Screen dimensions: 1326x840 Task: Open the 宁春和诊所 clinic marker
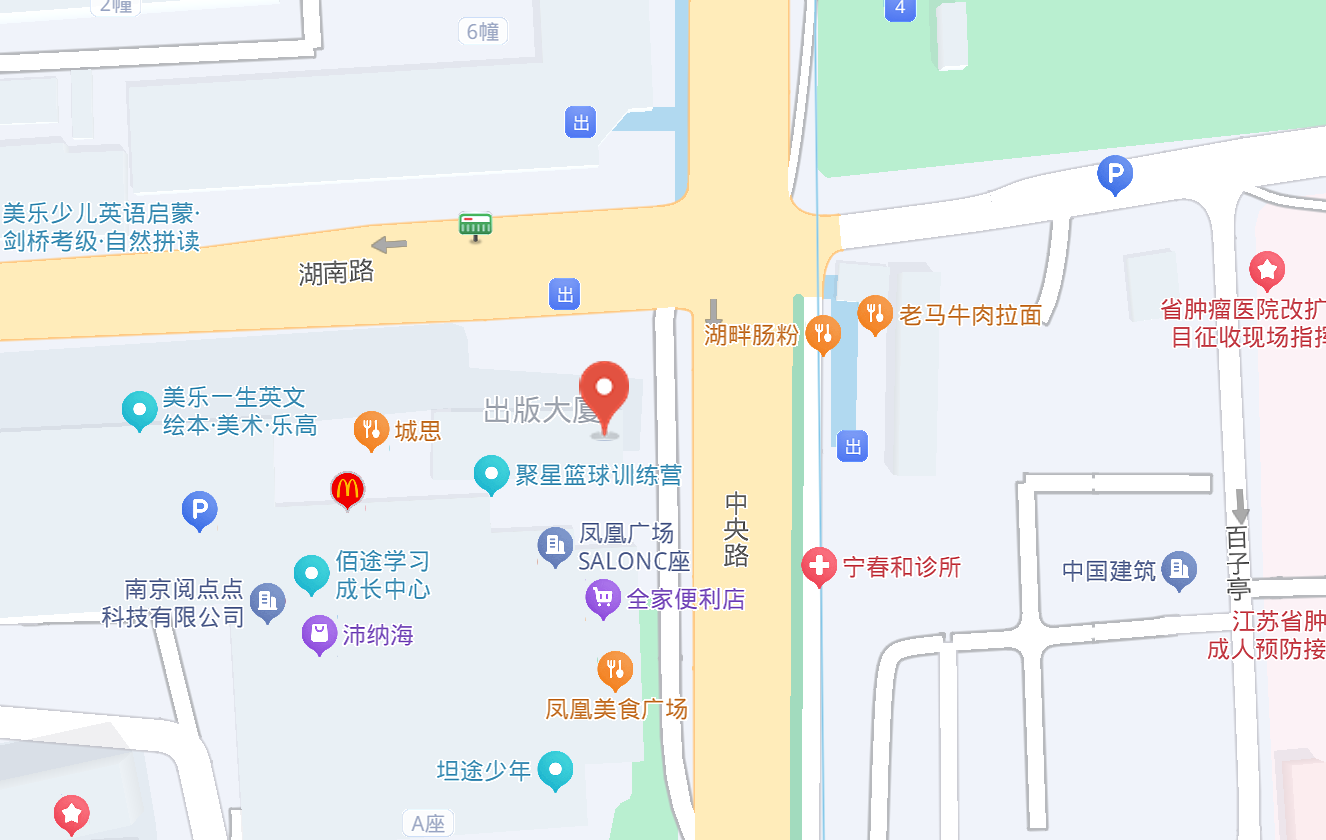[x=819, y=567]
